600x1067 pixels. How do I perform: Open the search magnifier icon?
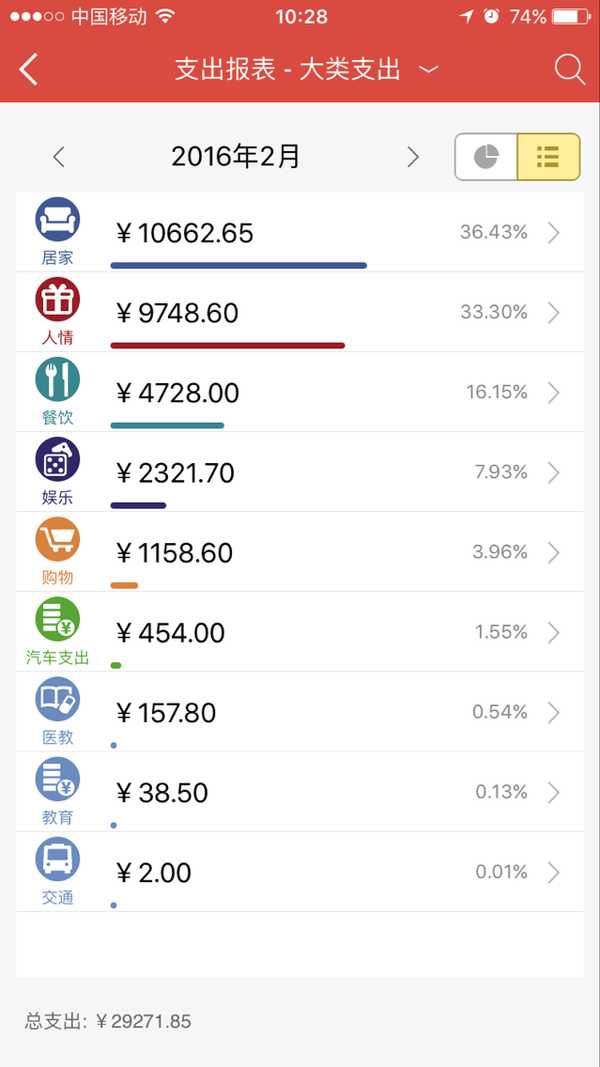(569, 69)
